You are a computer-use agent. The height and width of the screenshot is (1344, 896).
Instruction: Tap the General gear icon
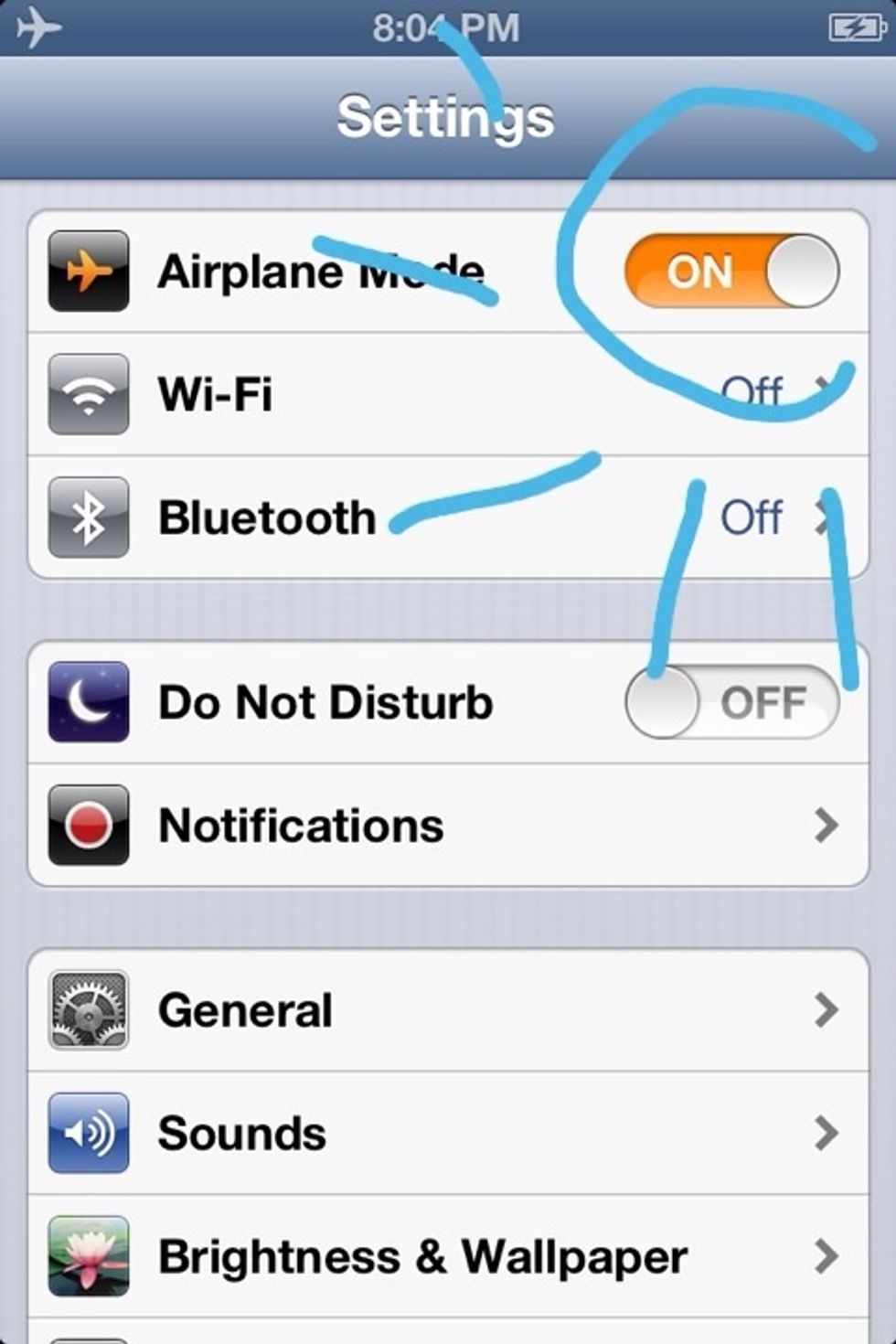click(87, 1010)
